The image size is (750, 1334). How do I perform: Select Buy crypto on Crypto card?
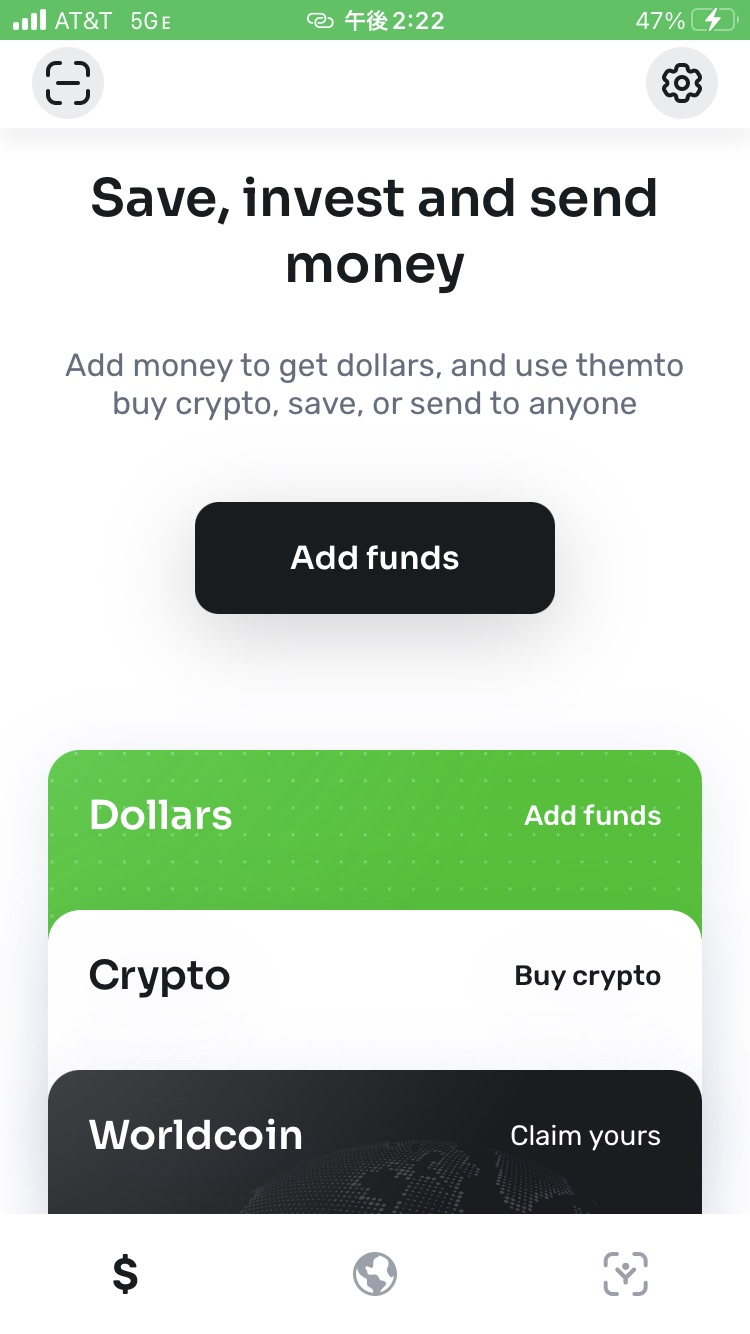tap(588, 976)
